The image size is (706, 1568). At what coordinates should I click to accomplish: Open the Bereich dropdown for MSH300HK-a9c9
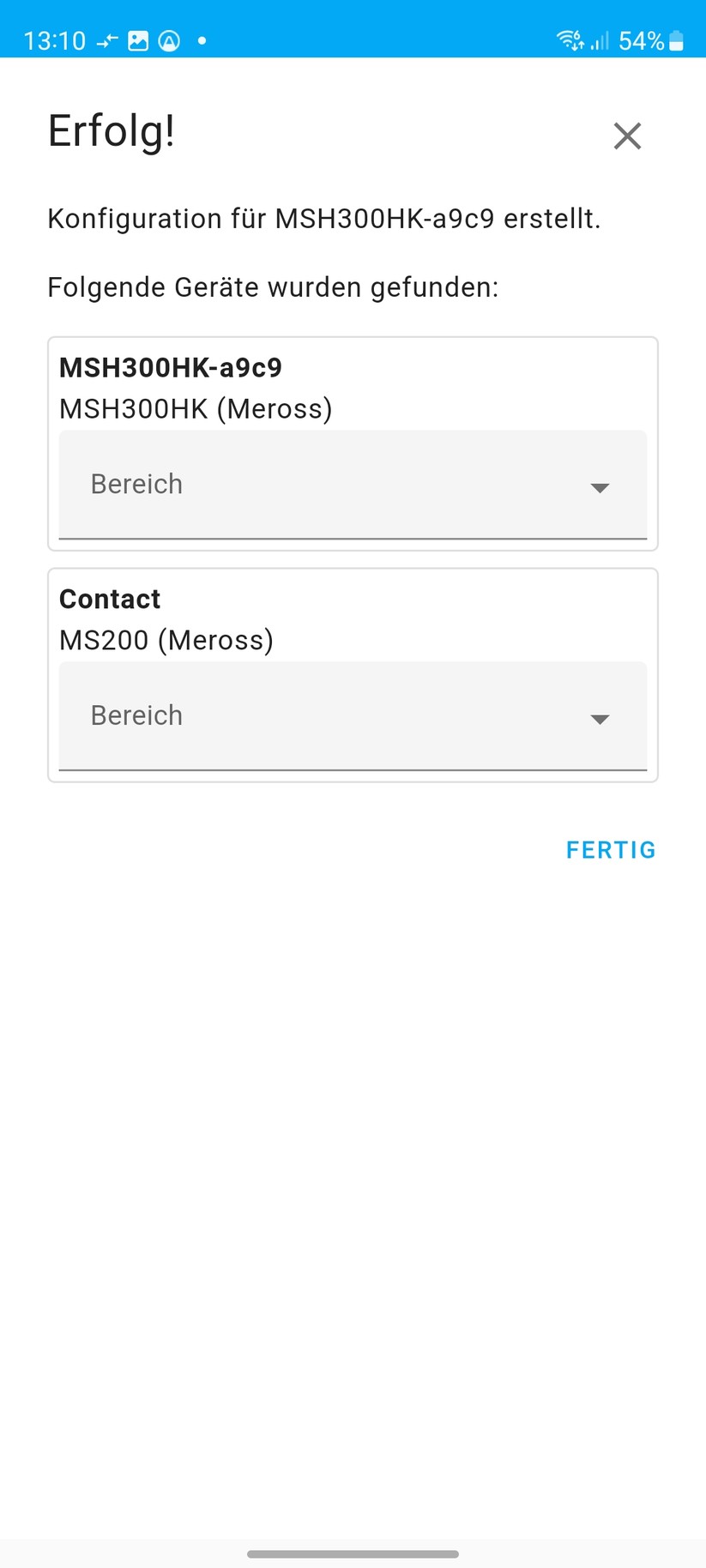(x=352, y=485)
